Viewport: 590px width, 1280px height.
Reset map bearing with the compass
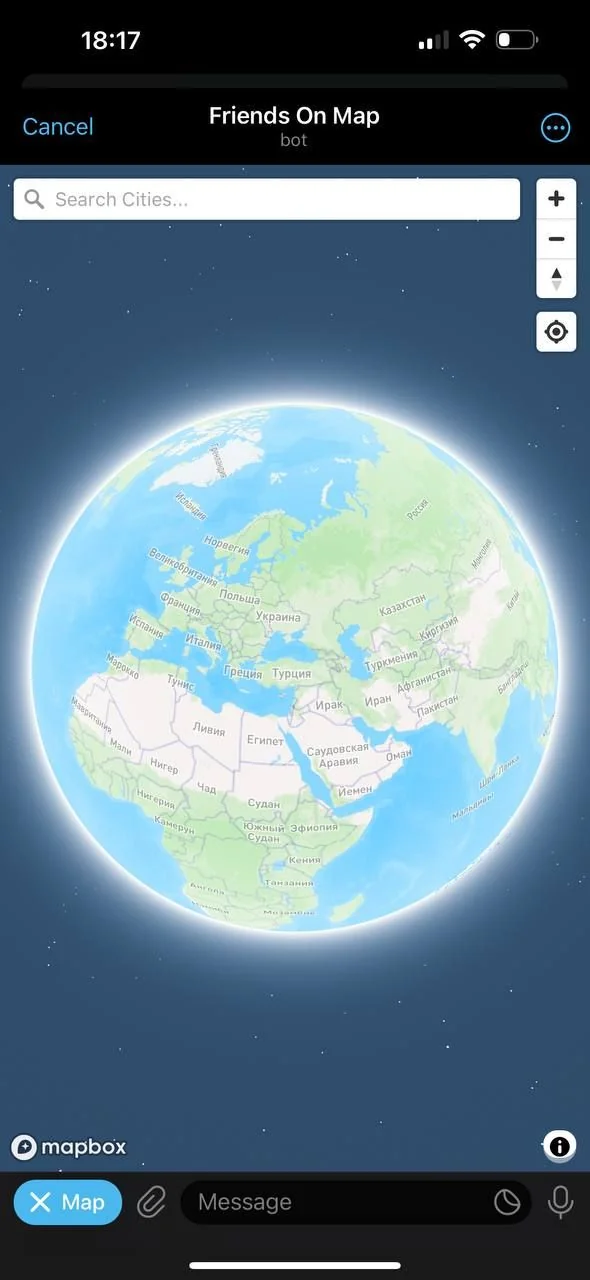tap(557, 278)
